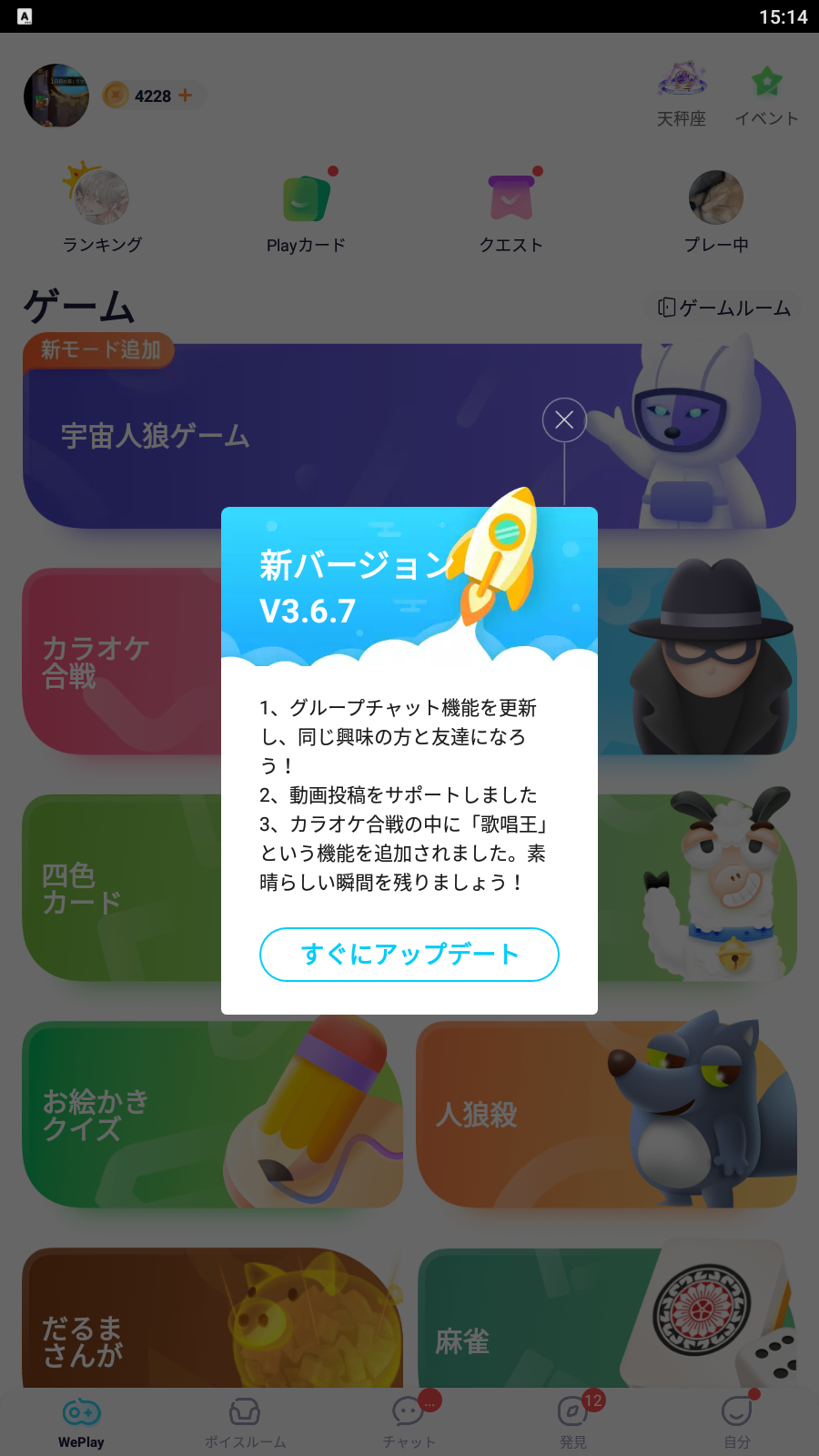Image resolution: width=819 pixels, height=1456 pixels.
Task: Open the profile avatar
Action: [x=56, y=96]
